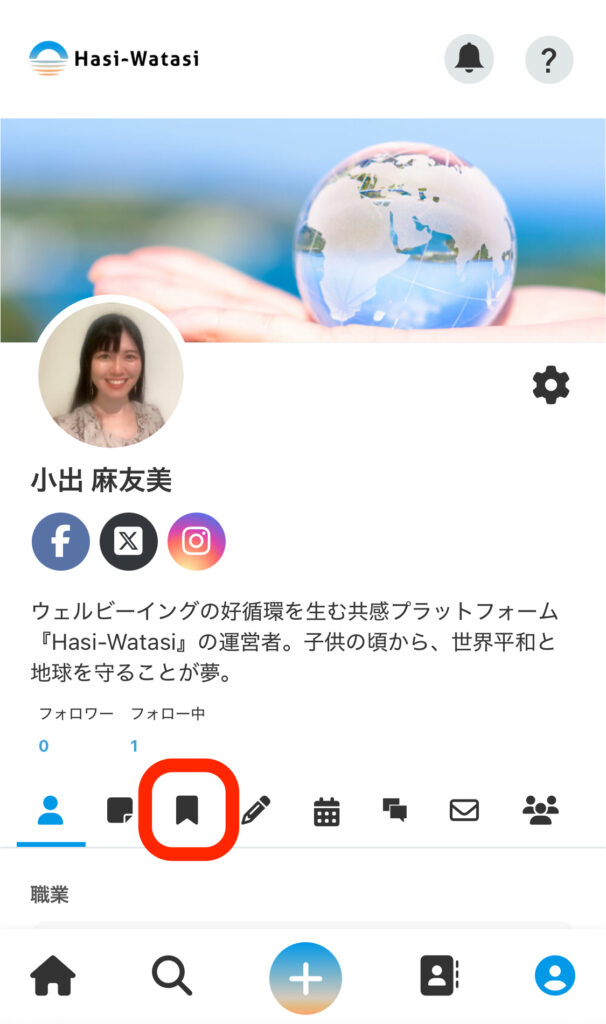Screen dimensions: 606x1024
Task: Open the help question mark
Action: 549,59
